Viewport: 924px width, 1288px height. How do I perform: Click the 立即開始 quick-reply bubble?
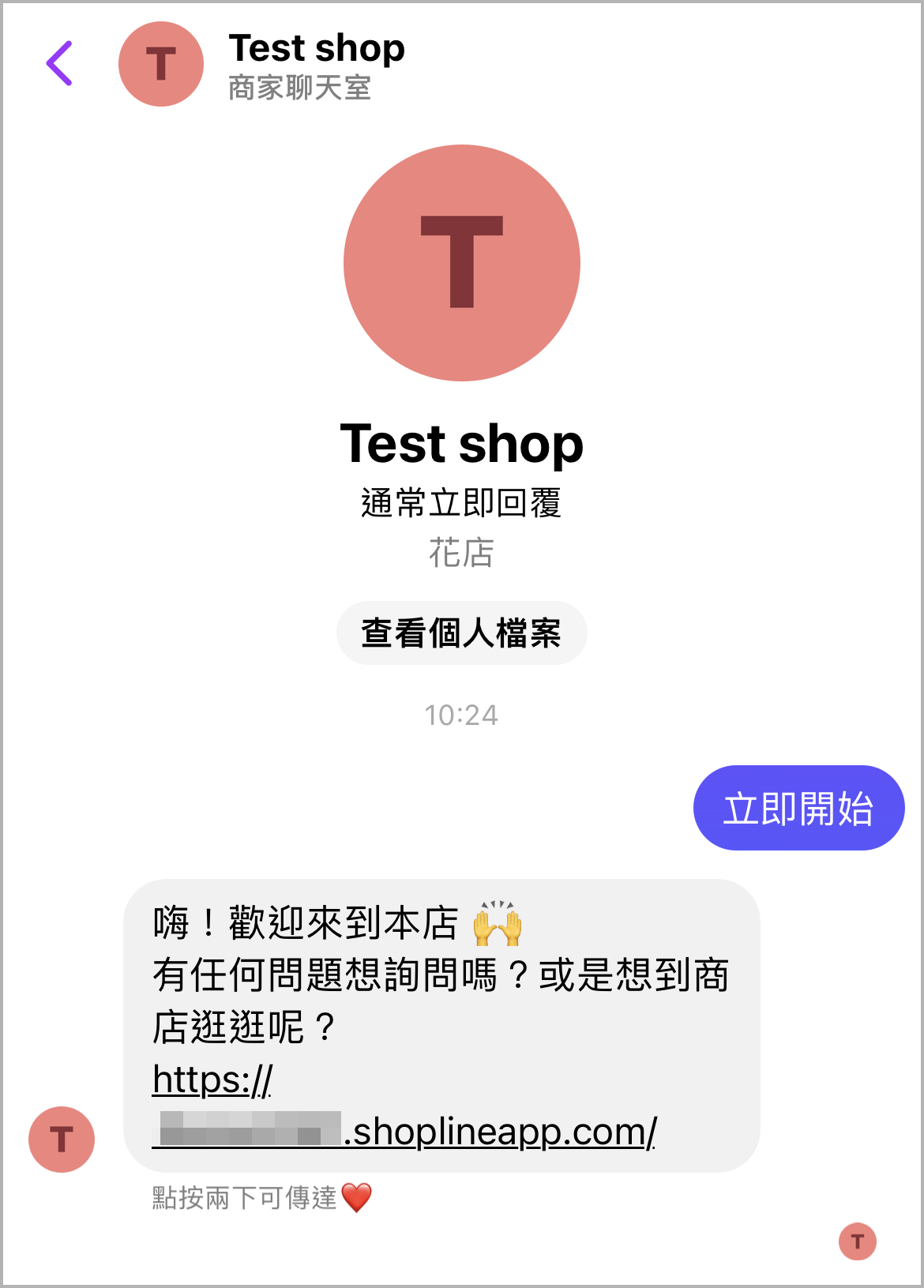(x=798, y=808)
